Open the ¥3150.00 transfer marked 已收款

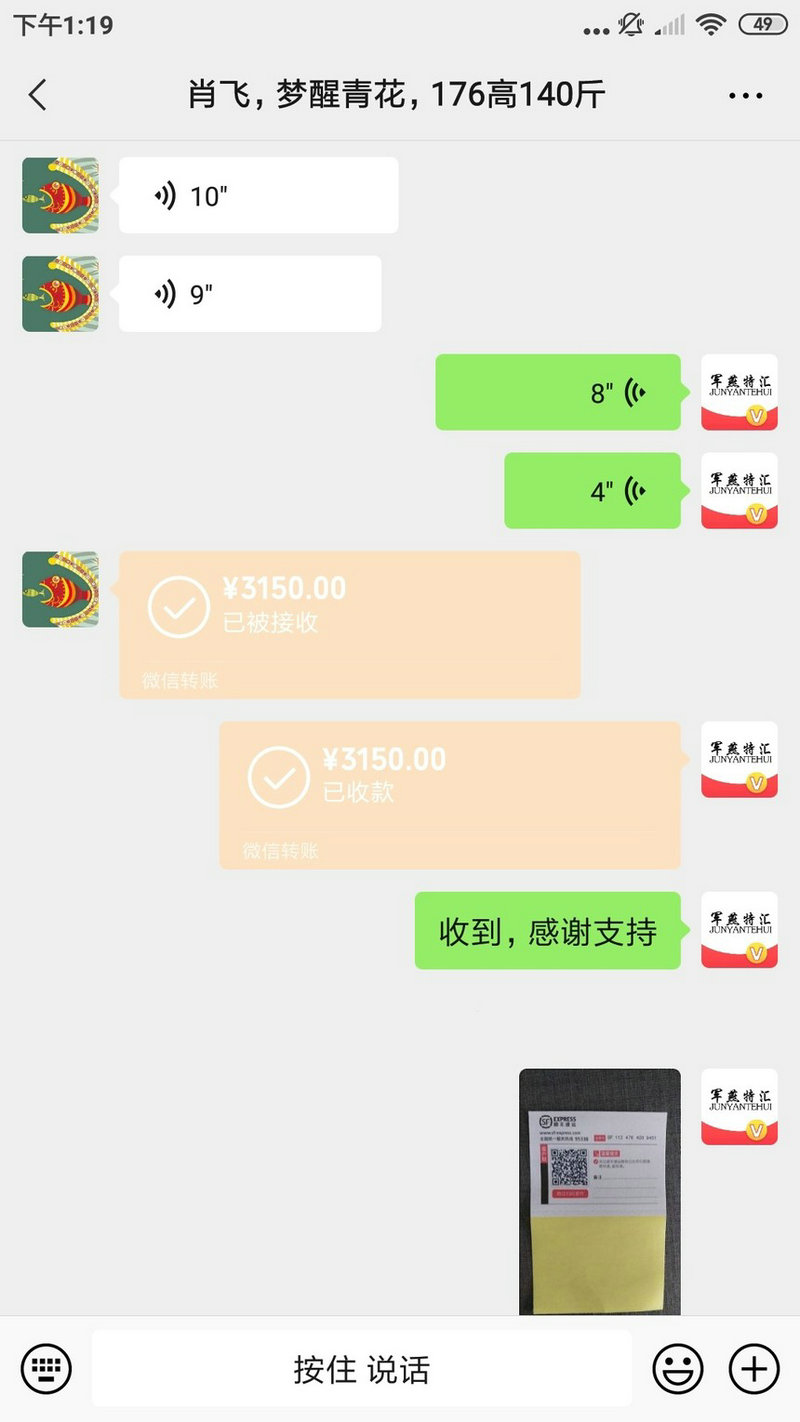[x=450, y=795]
